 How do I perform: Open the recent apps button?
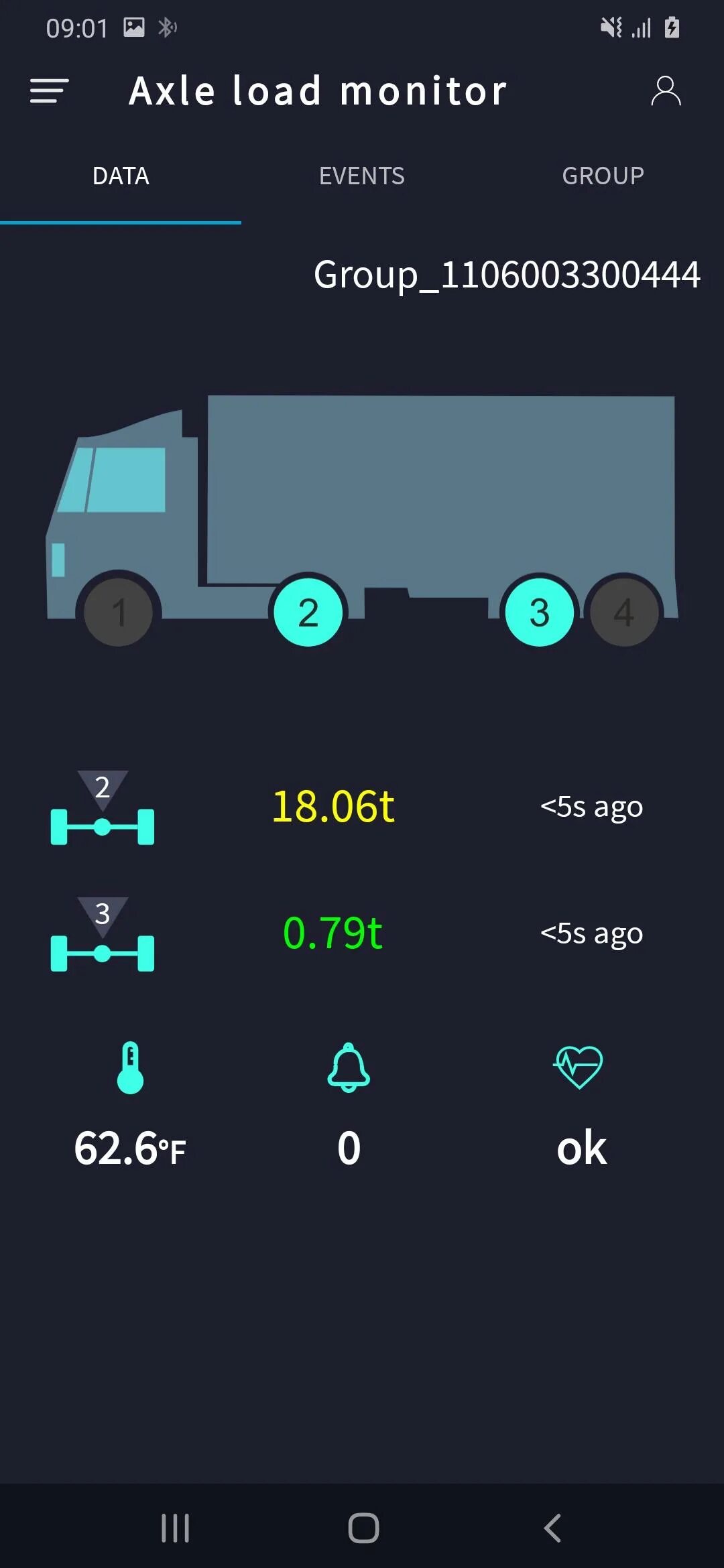pos(176,1528)
